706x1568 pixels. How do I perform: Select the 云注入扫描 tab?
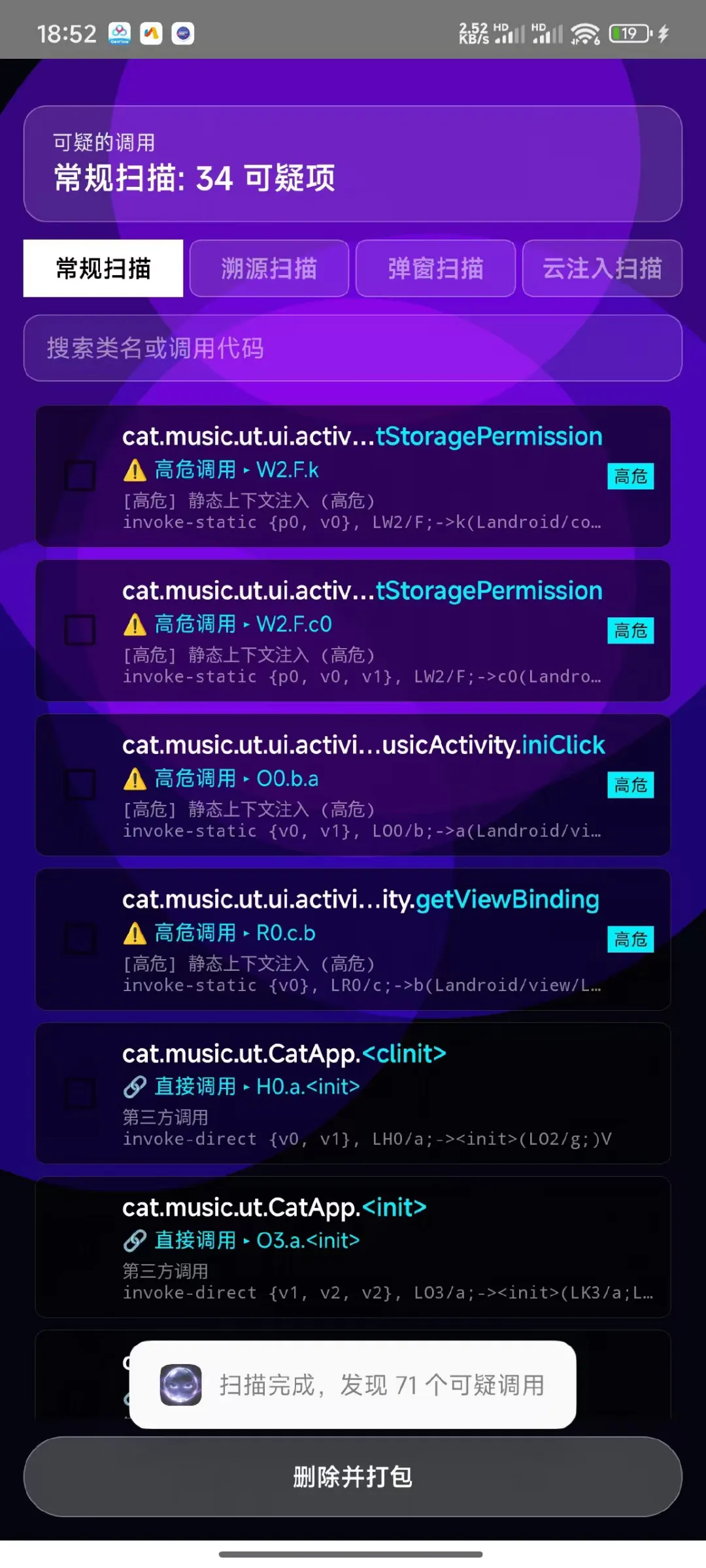point(602,269)
